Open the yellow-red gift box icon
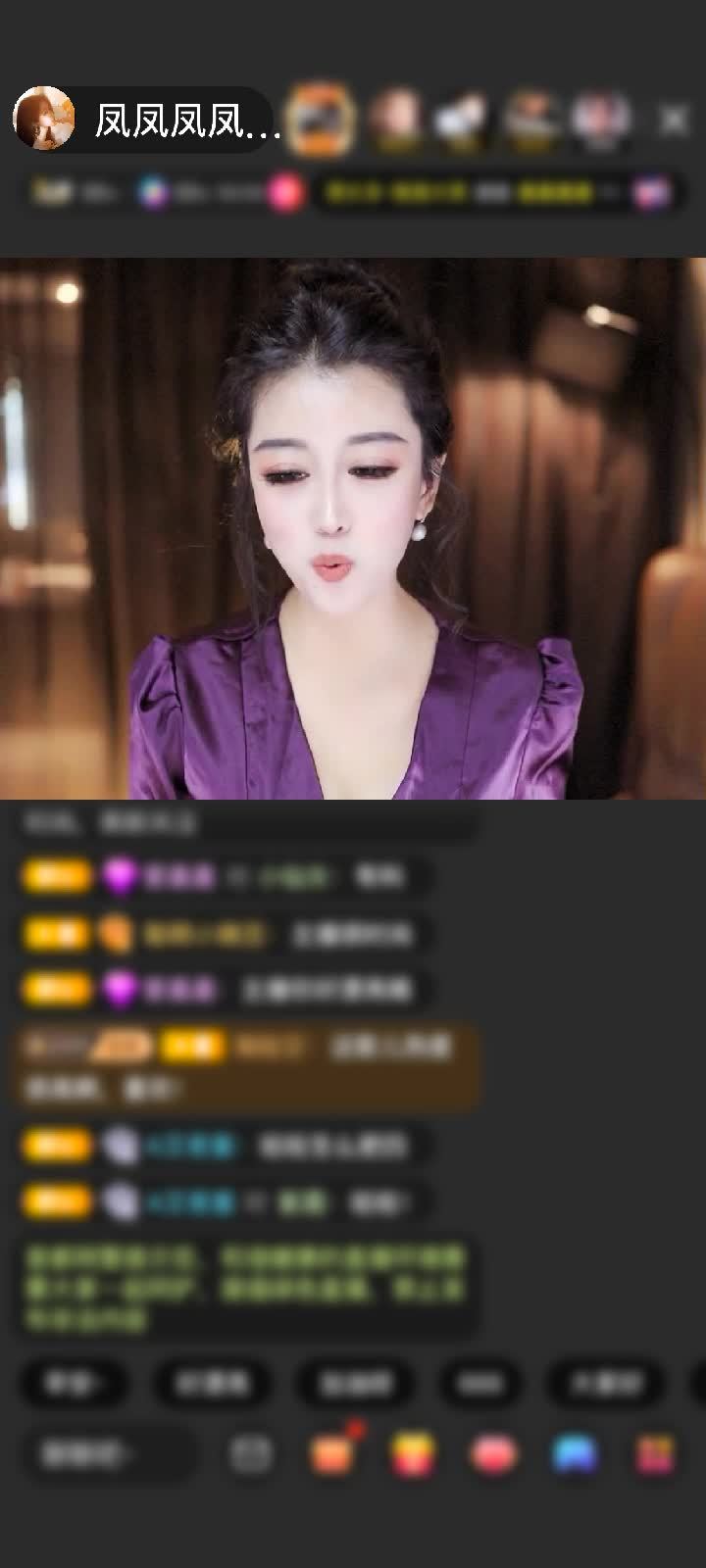 tap(414, 1454)
